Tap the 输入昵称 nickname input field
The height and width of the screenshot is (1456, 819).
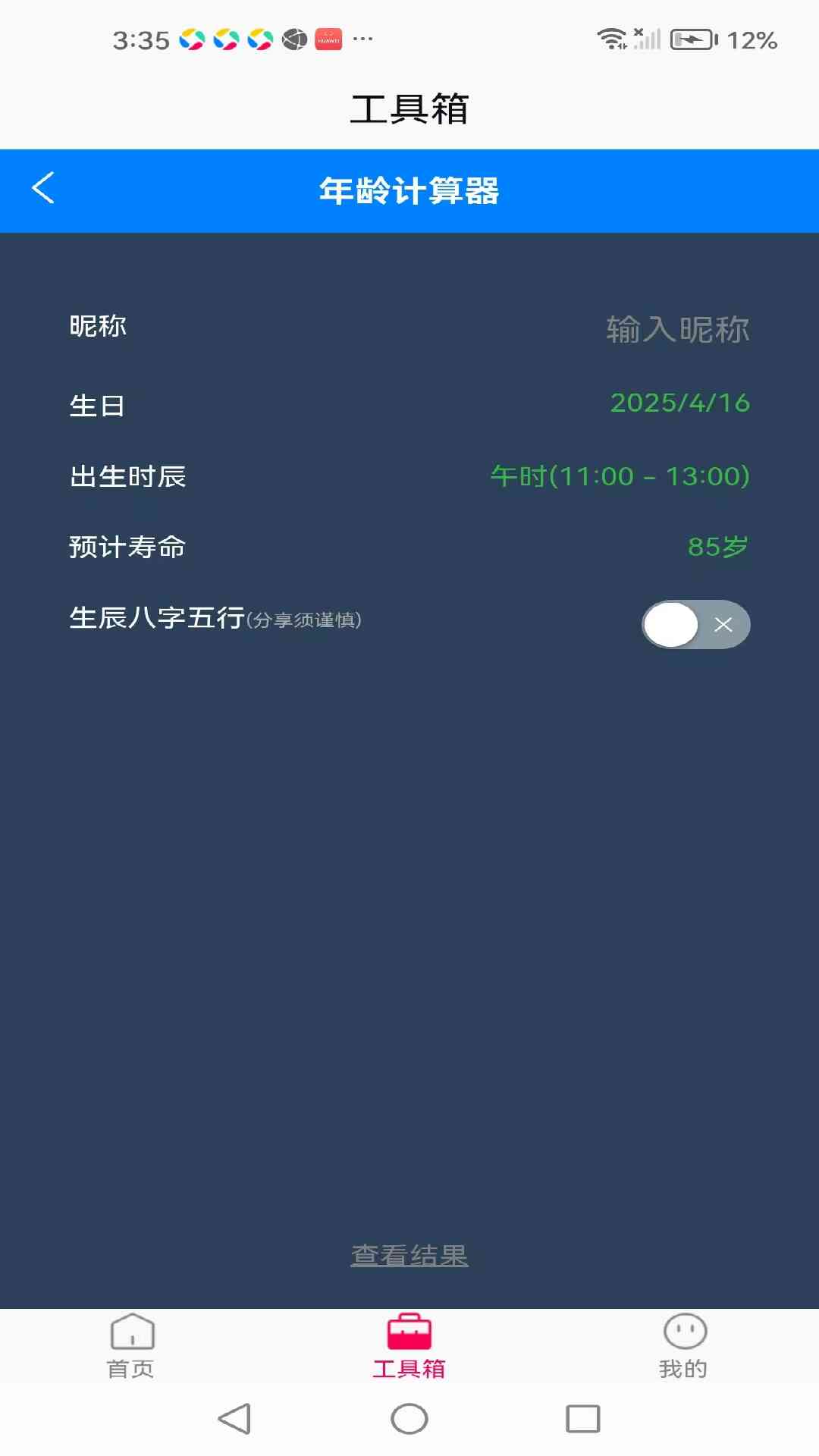(677, 329)
